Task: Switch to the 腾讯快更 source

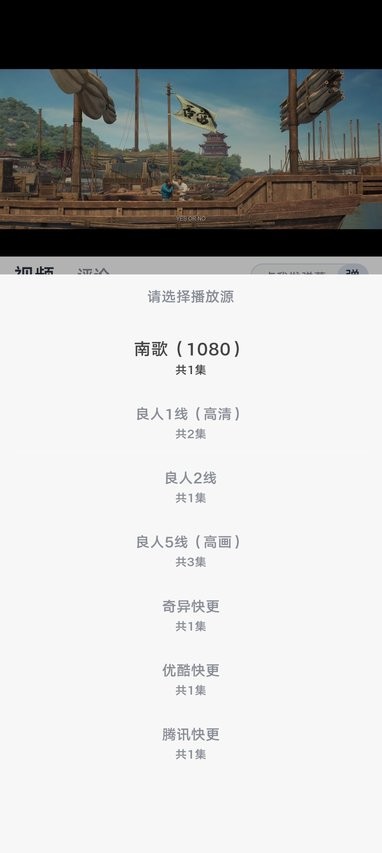Action: point(190,743)
